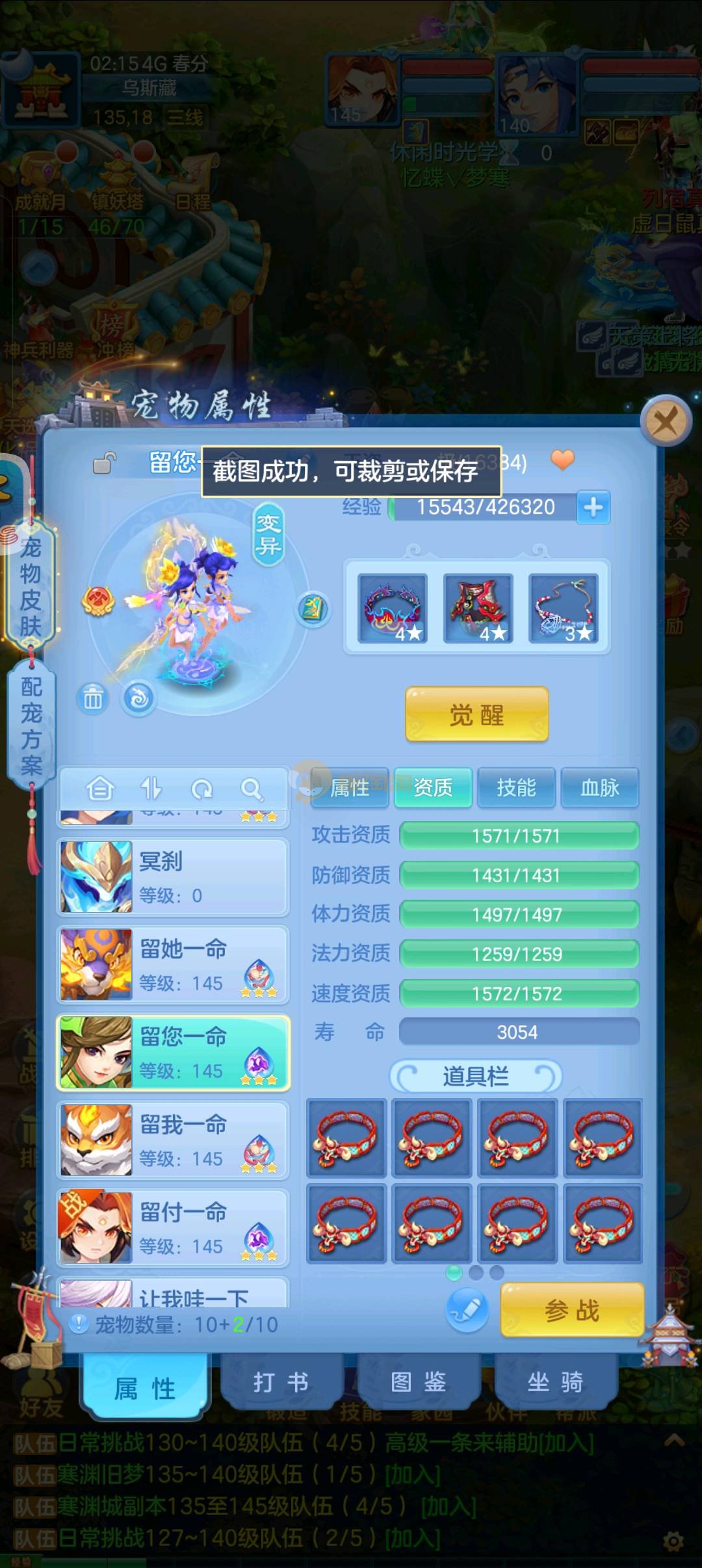
Task: Select pet 留付一命
Action: pos(173,1229)
